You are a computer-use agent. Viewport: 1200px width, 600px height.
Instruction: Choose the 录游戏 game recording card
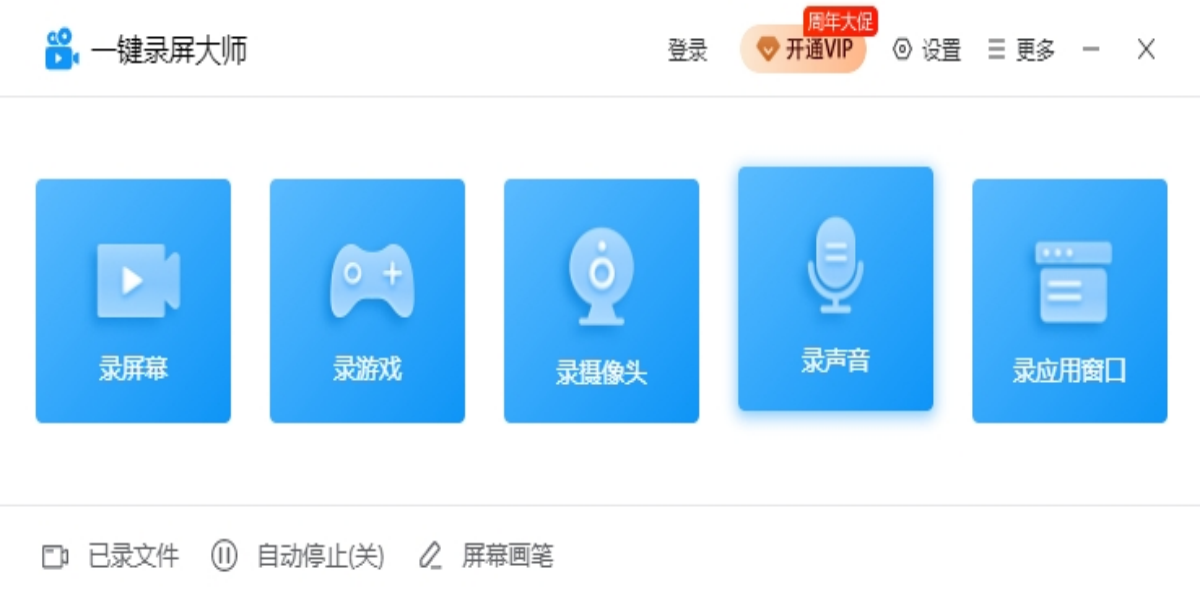(x=367, y=300)
